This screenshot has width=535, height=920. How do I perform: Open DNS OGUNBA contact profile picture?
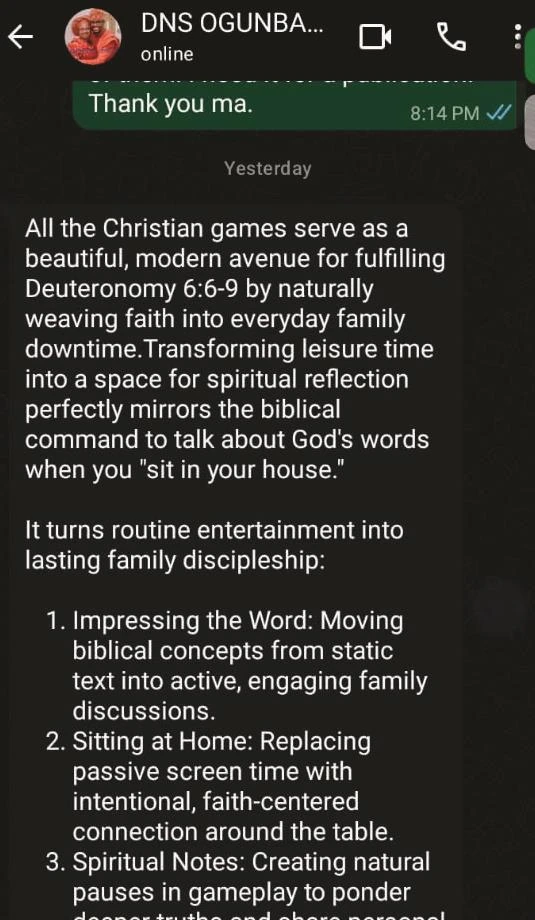coord(93,37)
